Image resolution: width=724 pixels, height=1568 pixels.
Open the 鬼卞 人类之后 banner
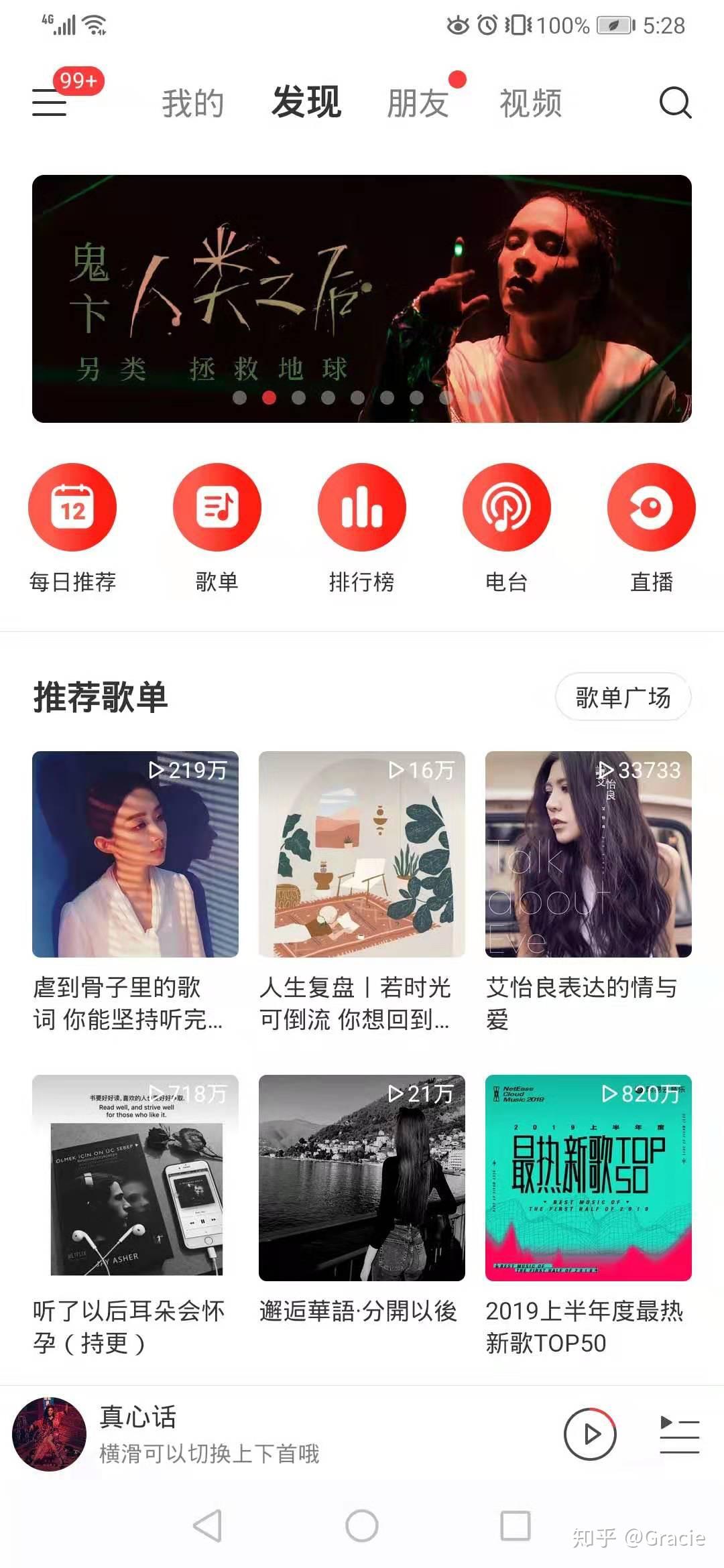pyautogui.click(x=362, y=298)
